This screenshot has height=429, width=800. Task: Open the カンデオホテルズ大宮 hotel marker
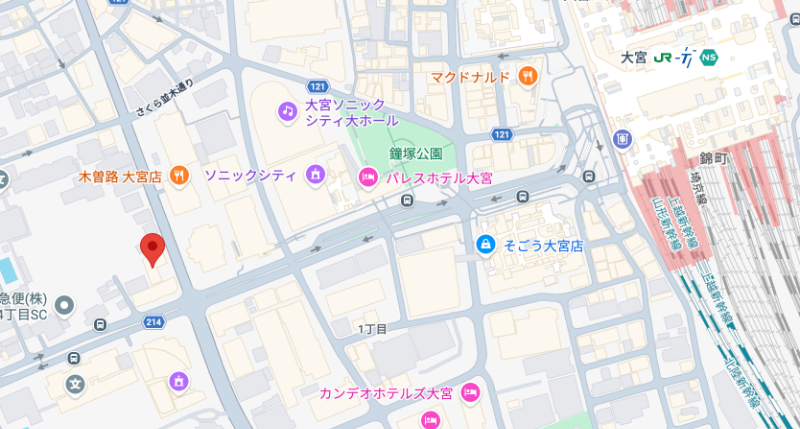[x=472, y=392]
